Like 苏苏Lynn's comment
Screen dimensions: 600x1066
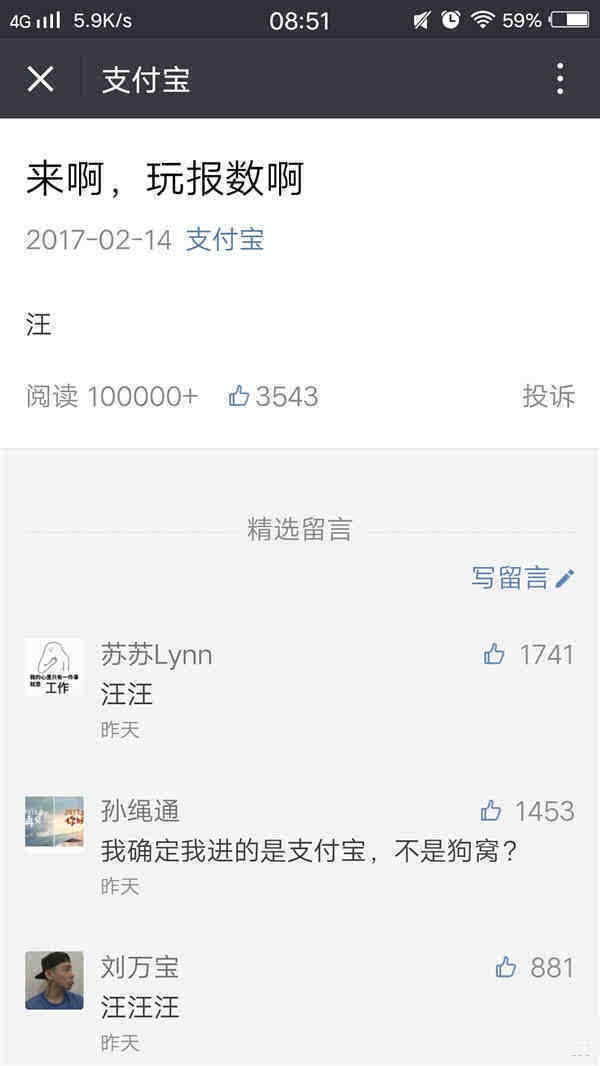click(495, 655)
